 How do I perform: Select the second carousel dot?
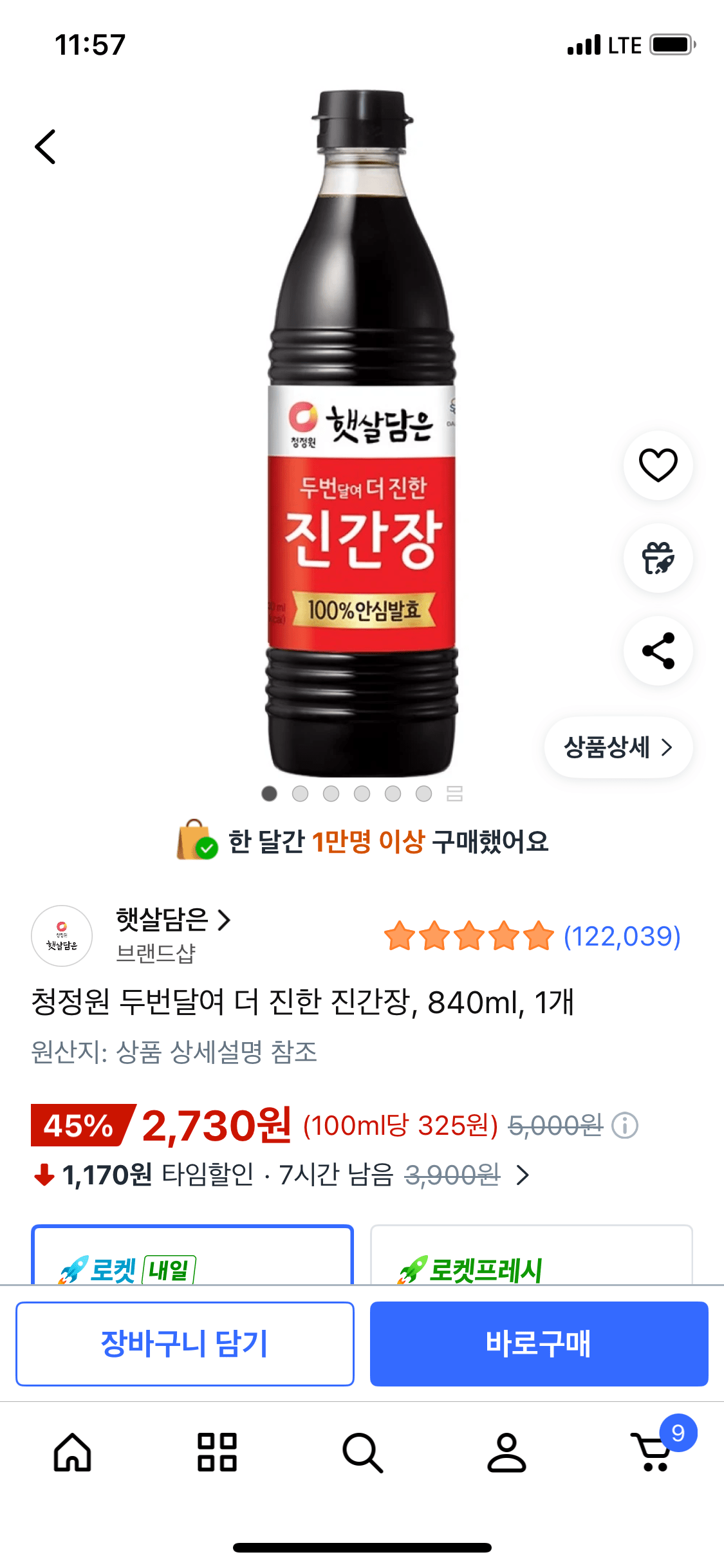pyautogui.click(x=299, y=794)
